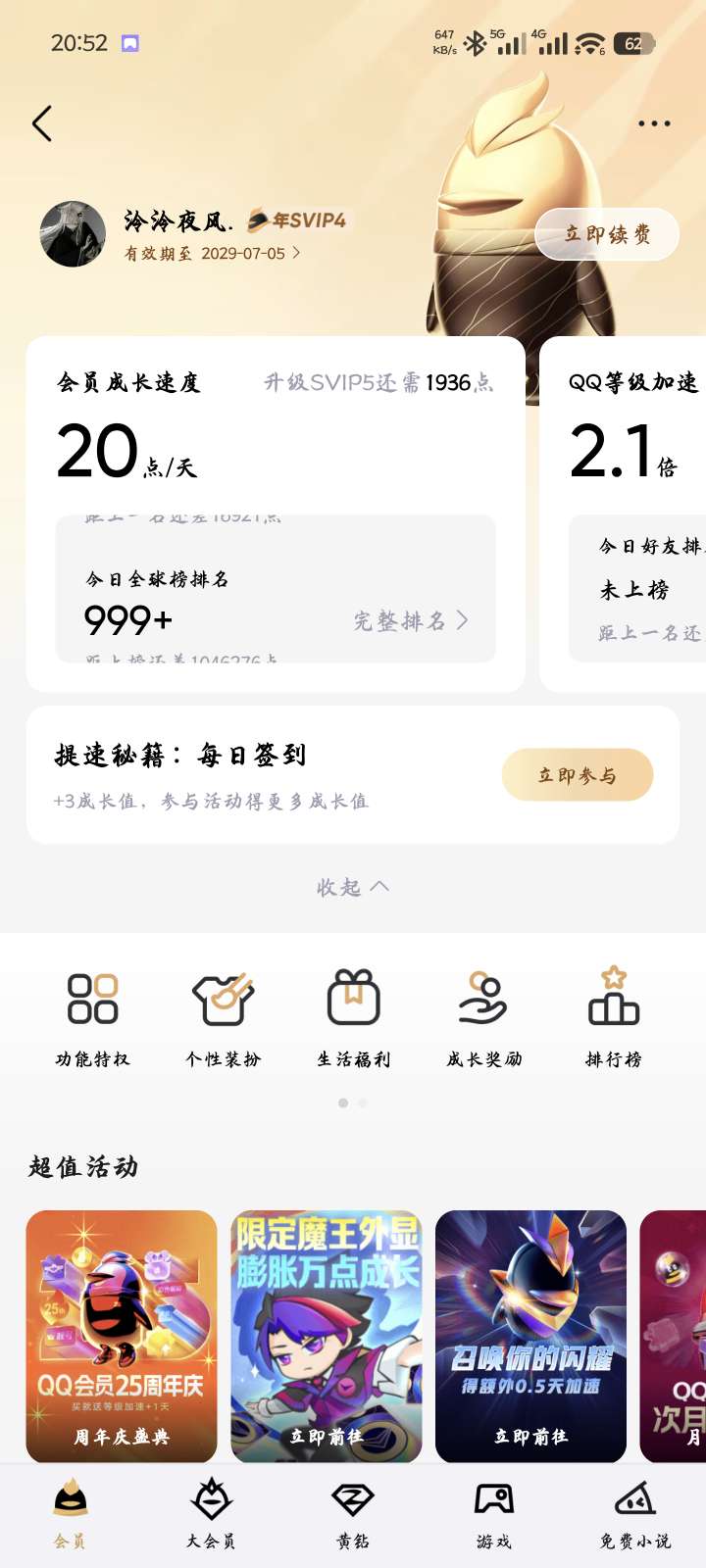Open 功能特权 feature privileges
The image size is (706, 1568).
(x=93, y=1017)
